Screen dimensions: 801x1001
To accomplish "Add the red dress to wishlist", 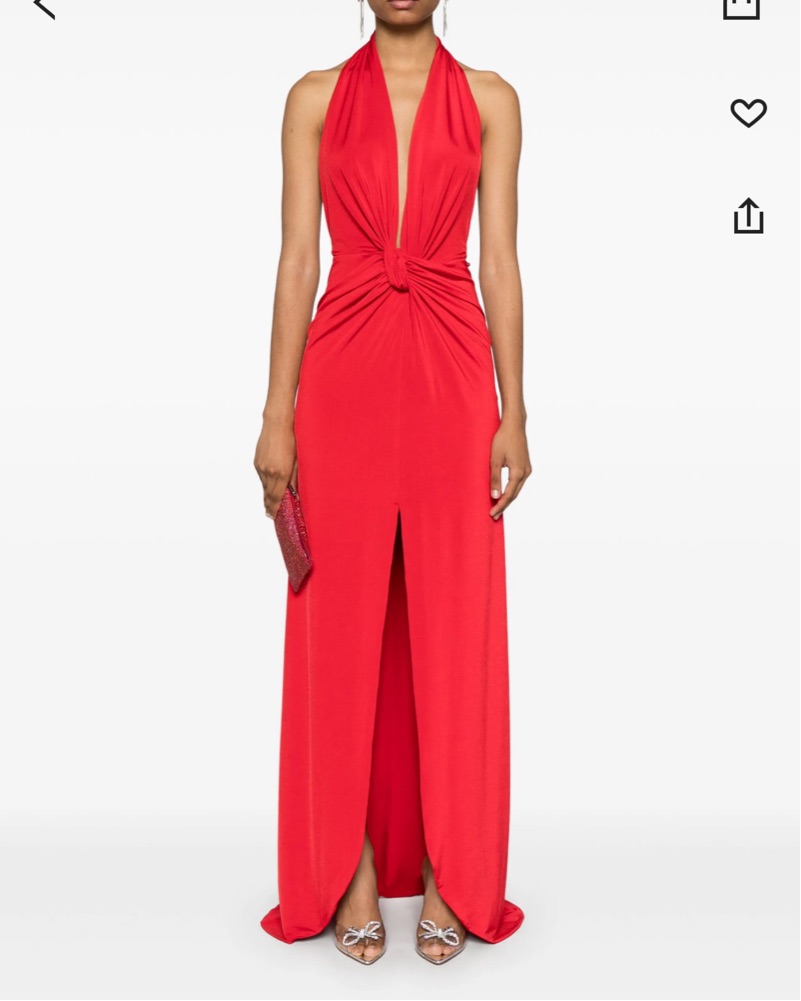I will (x=748, y=113).
